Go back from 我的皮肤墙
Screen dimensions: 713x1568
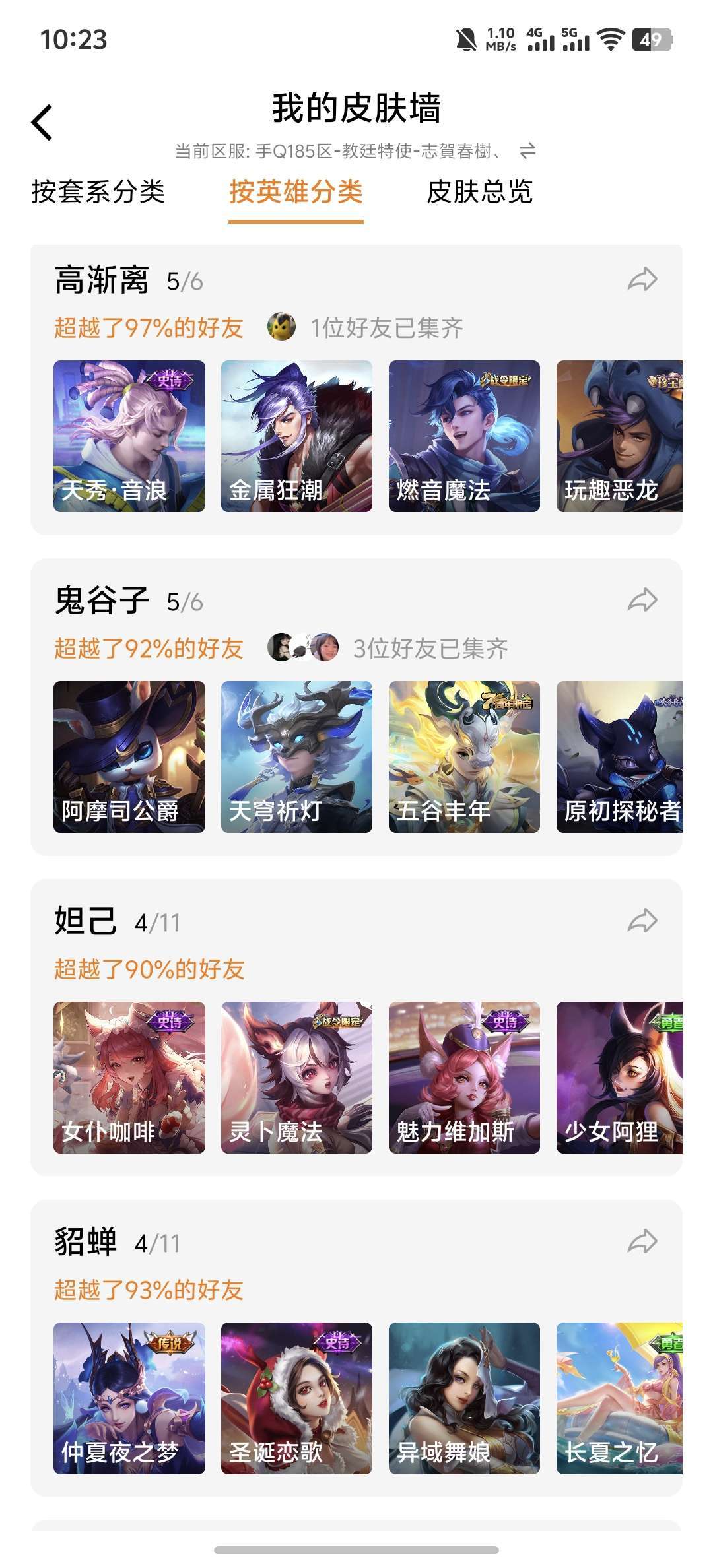42,123
